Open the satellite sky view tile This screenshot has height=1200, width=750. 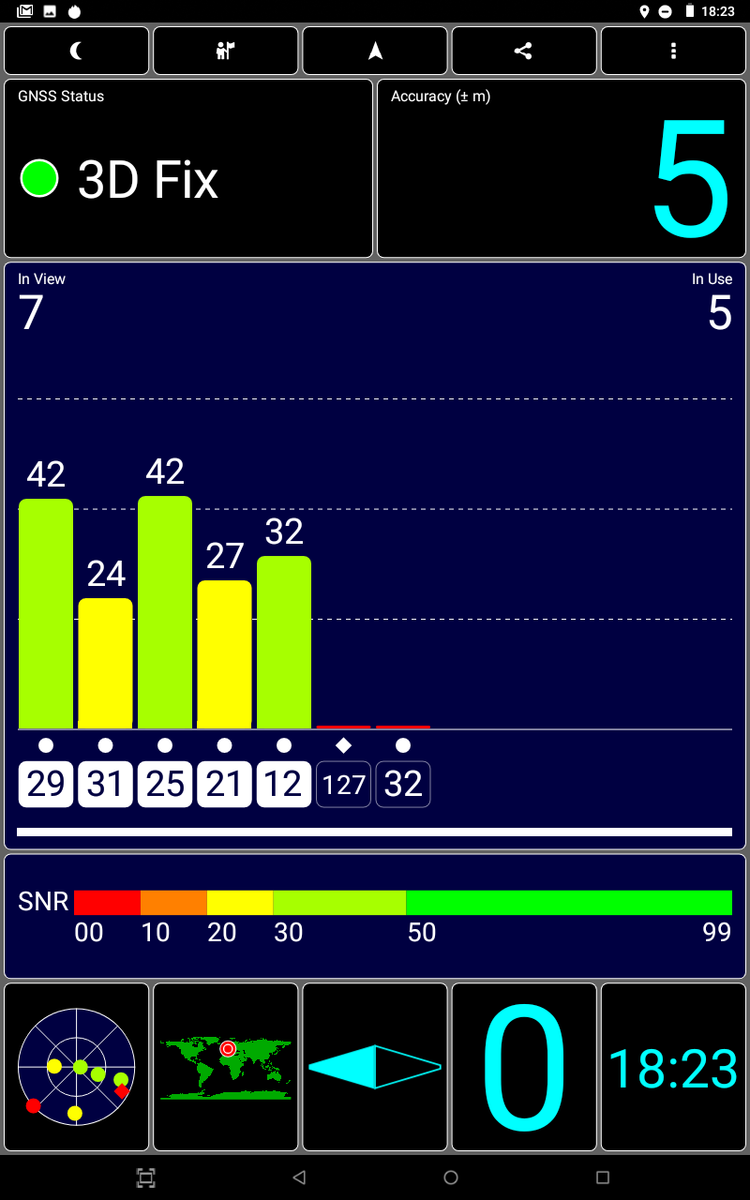click(x=76, y=1067)
